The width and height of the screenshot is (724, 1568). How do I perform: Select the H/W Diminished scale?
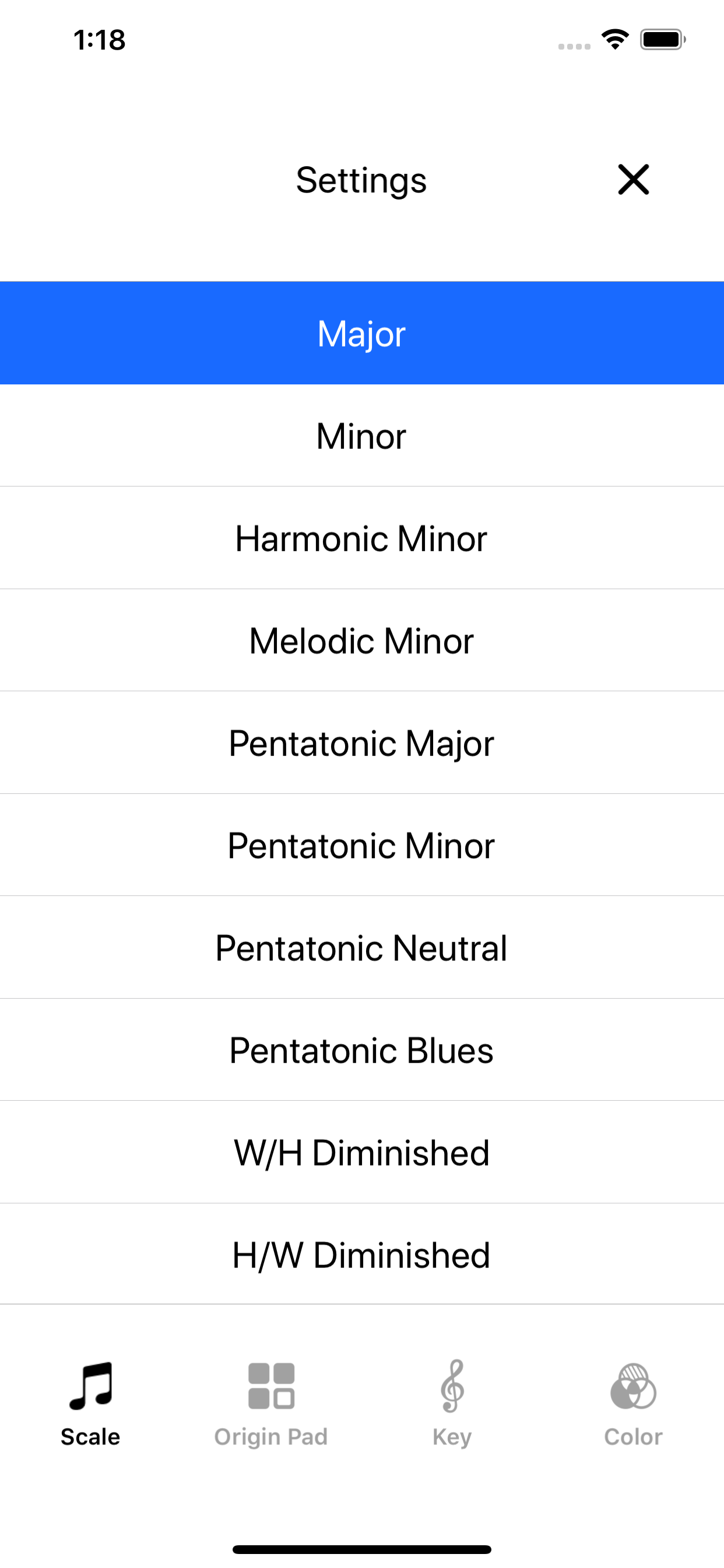click(361, 1254)
